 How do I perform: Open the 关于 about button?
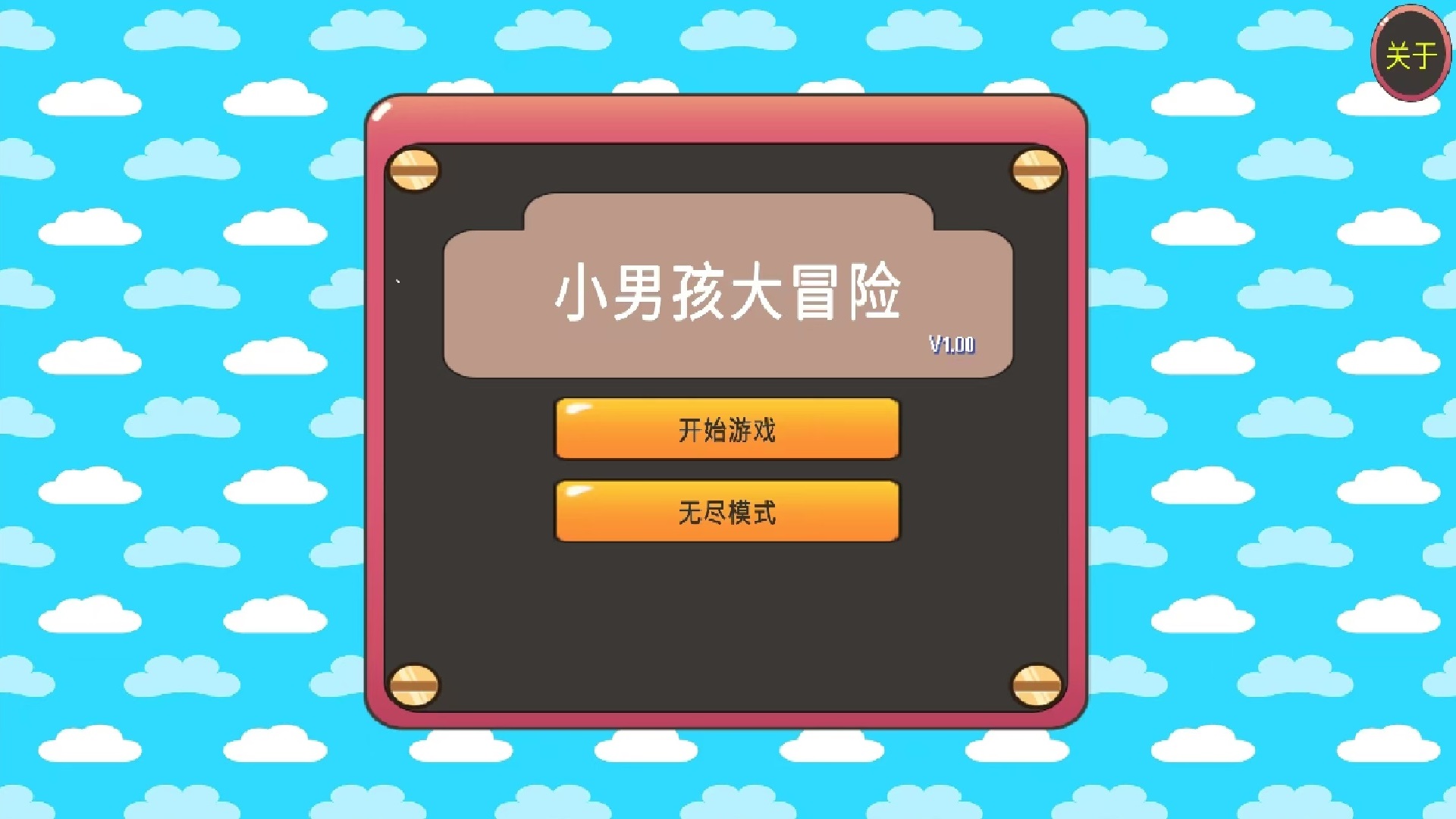pos(1410,55)
